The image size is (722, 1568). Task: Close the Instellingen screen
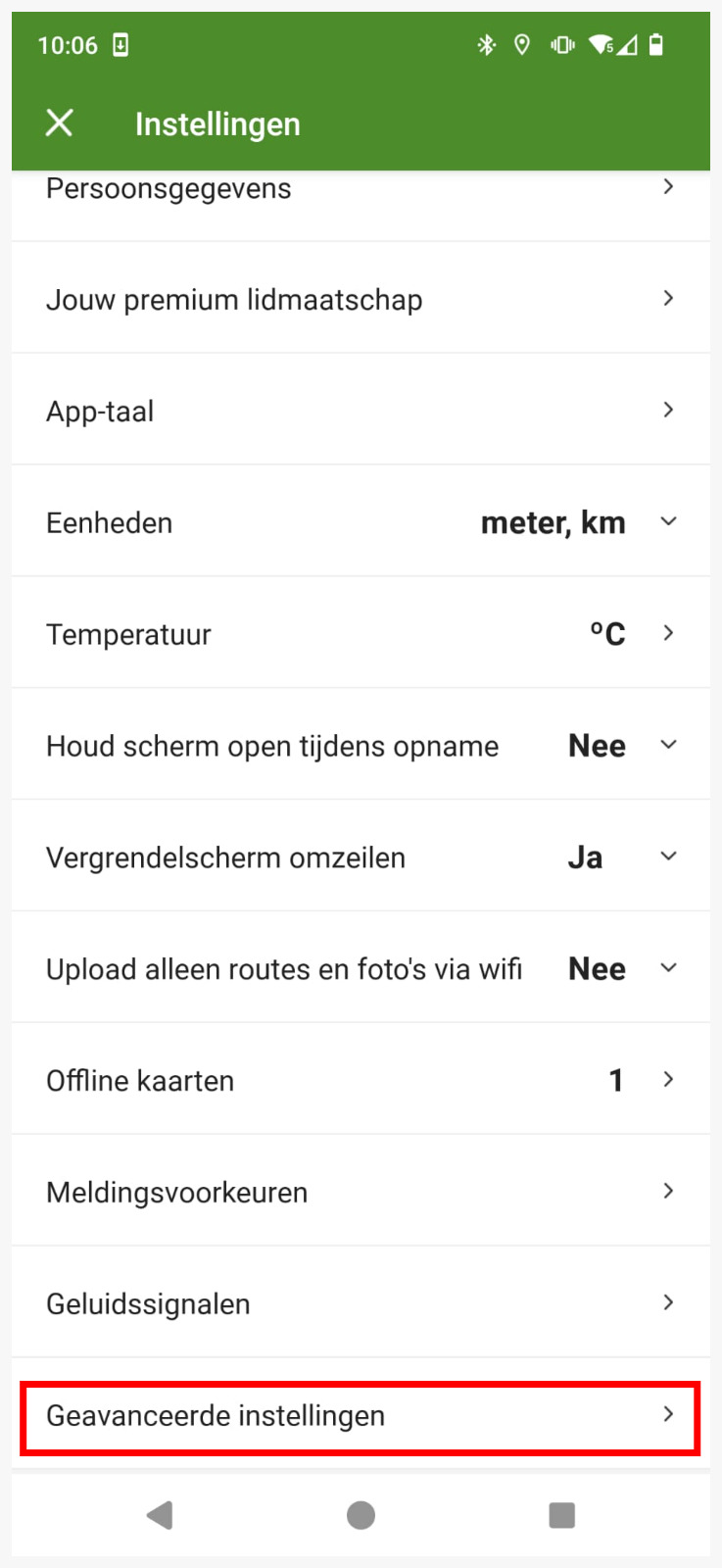60,123
